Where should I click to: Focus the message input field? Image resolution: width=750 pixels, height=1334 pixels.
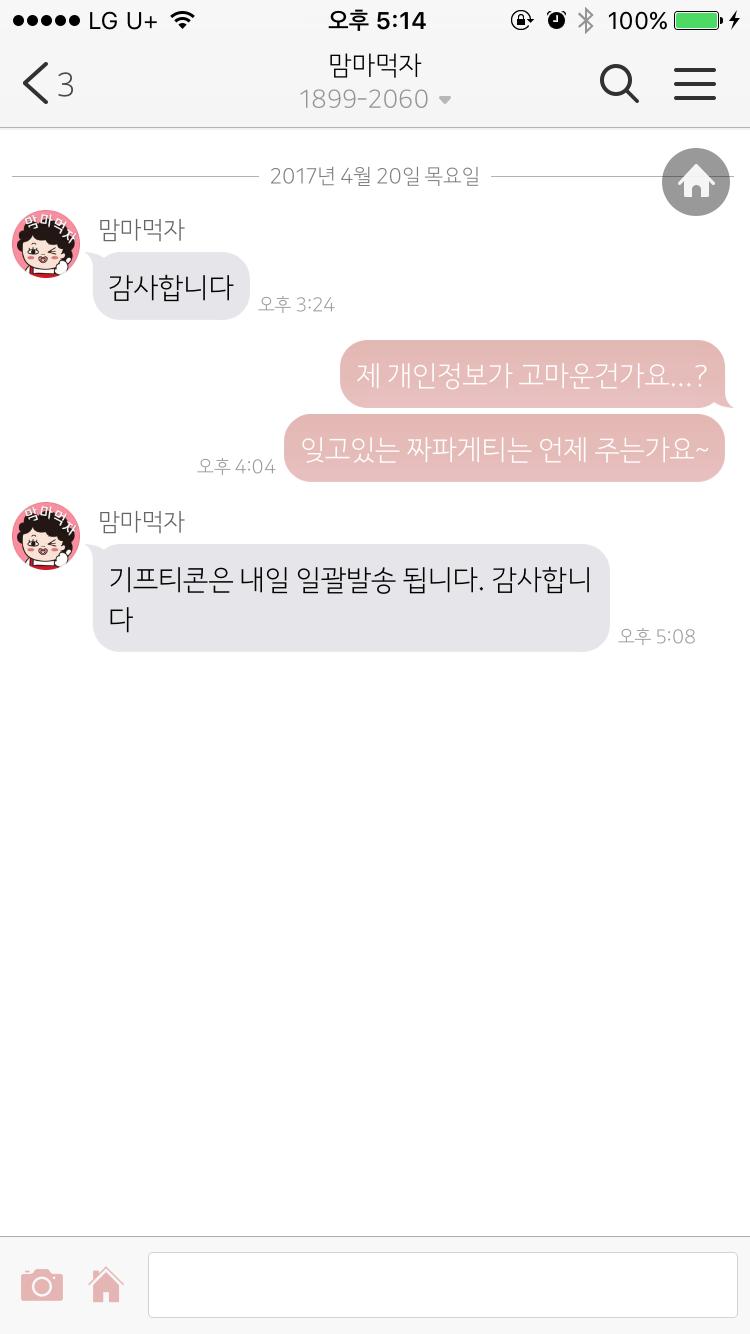point(442,1284)
